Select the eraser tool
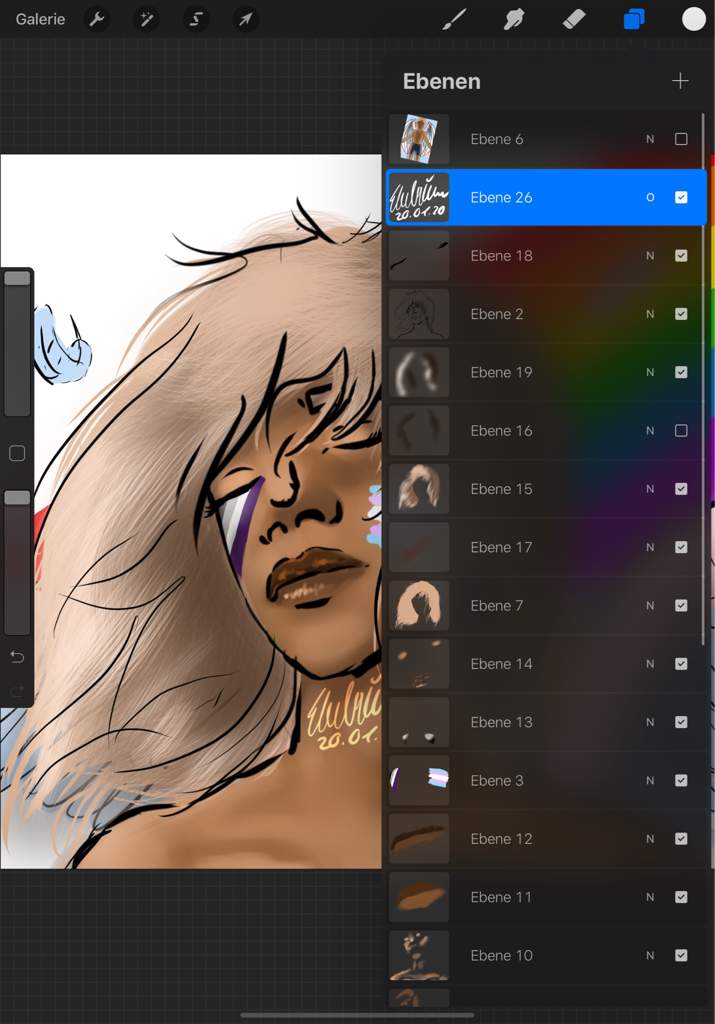The image size is (715, 1024). coord(574,19)
